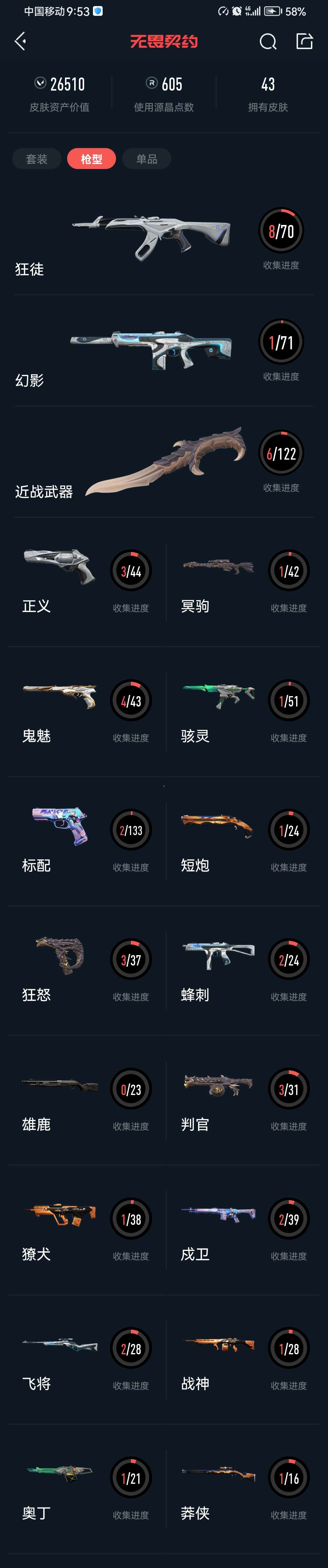Switch to the 套装 tab
328x1568 pixels.
[x=36, y=159]
